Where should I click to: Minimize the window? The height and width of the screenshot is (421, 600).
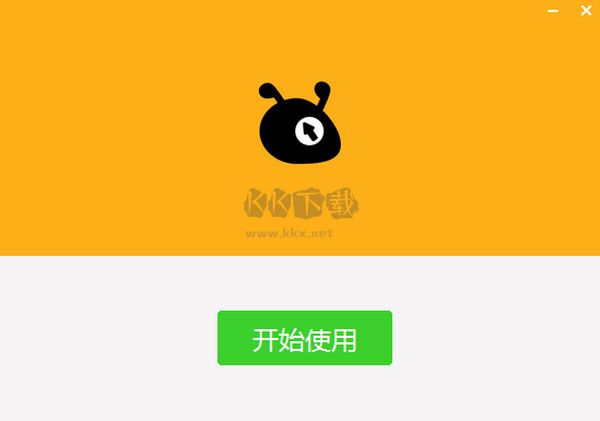553,10
